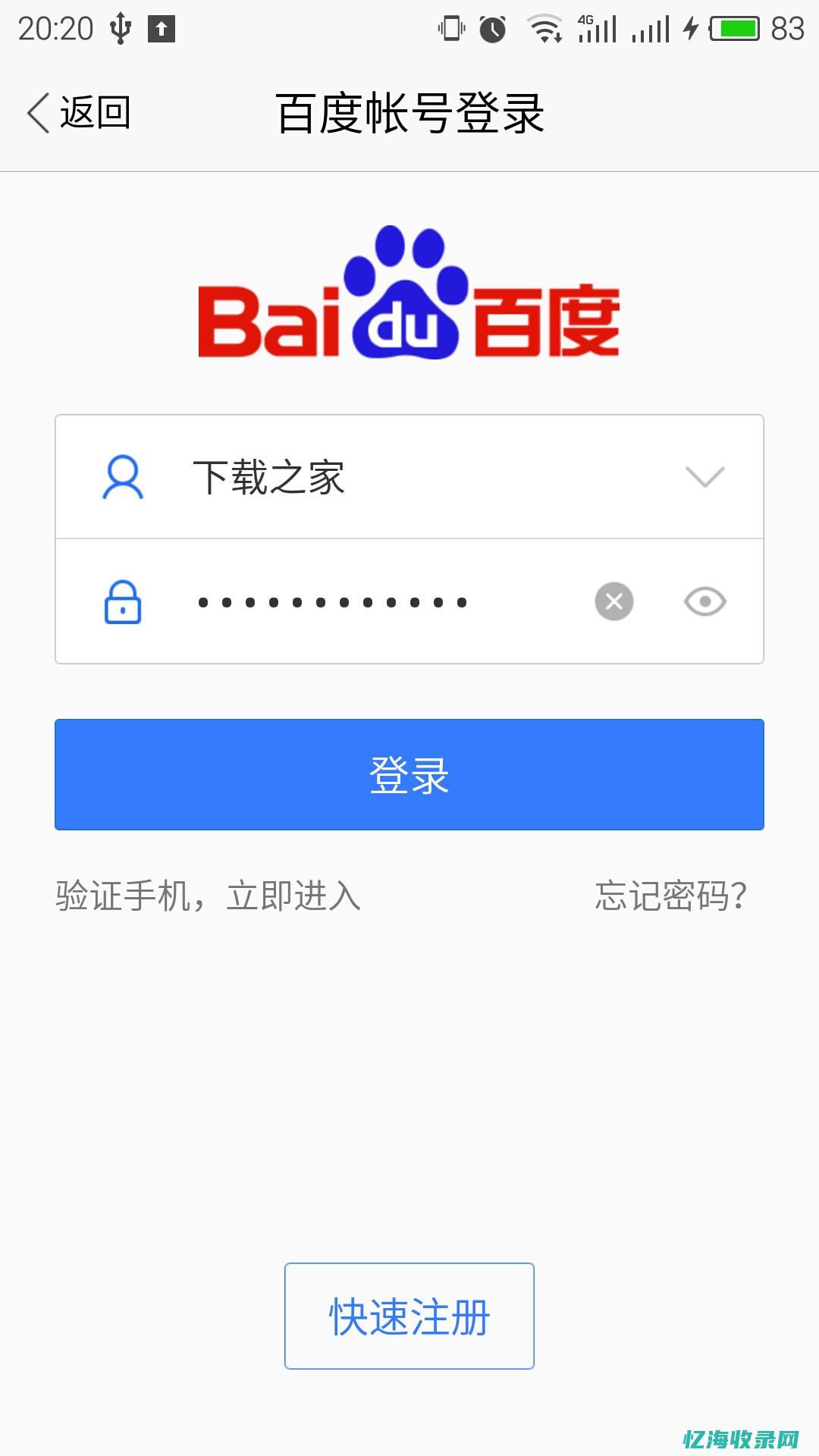The width and height of the screenshot is (819, 1456).
Task: Expand the saved accounts dropdown
Action: tap(704, 476)
